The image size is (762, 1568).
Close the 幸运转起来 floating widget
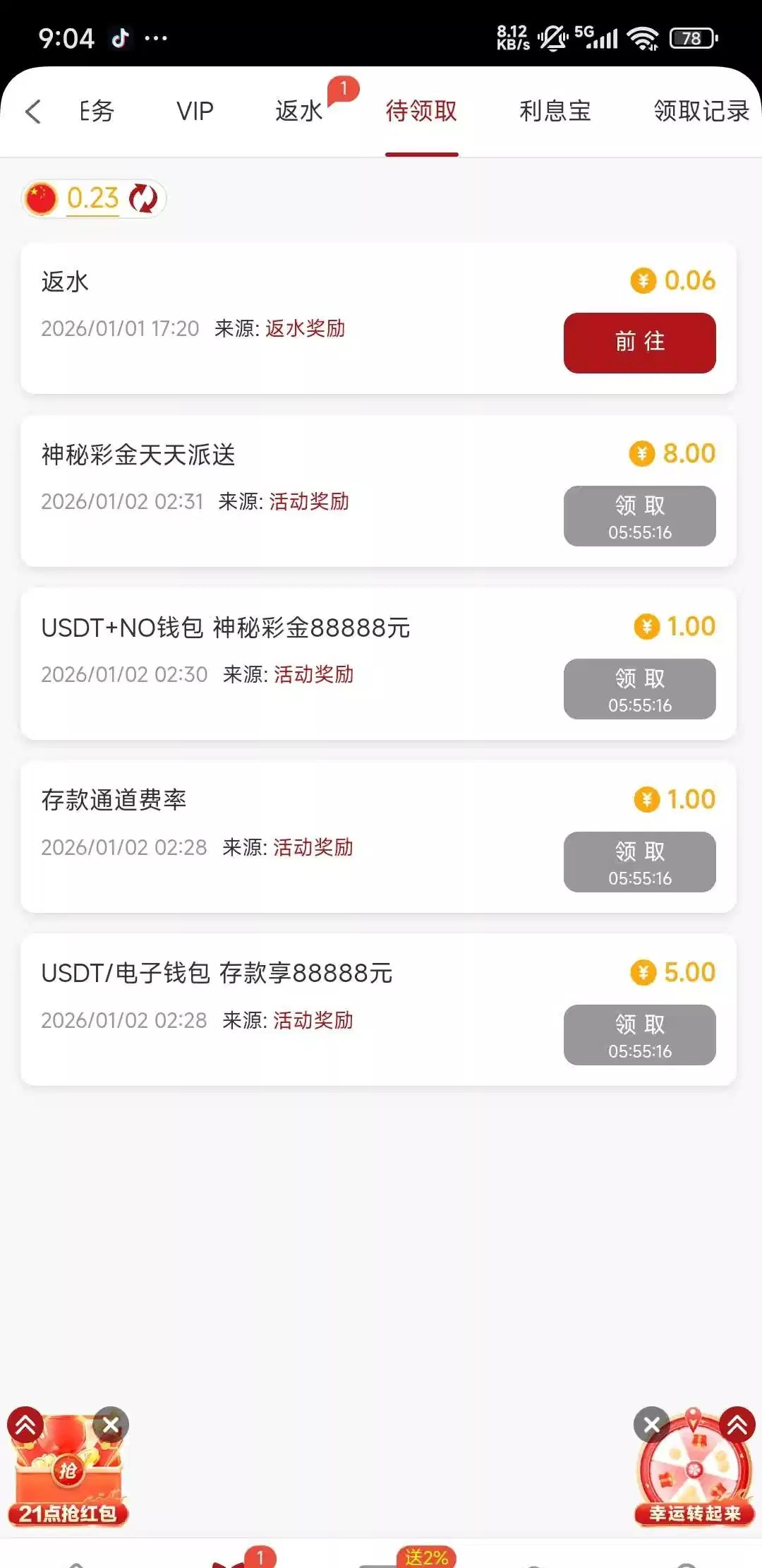tap(652, 1425)
